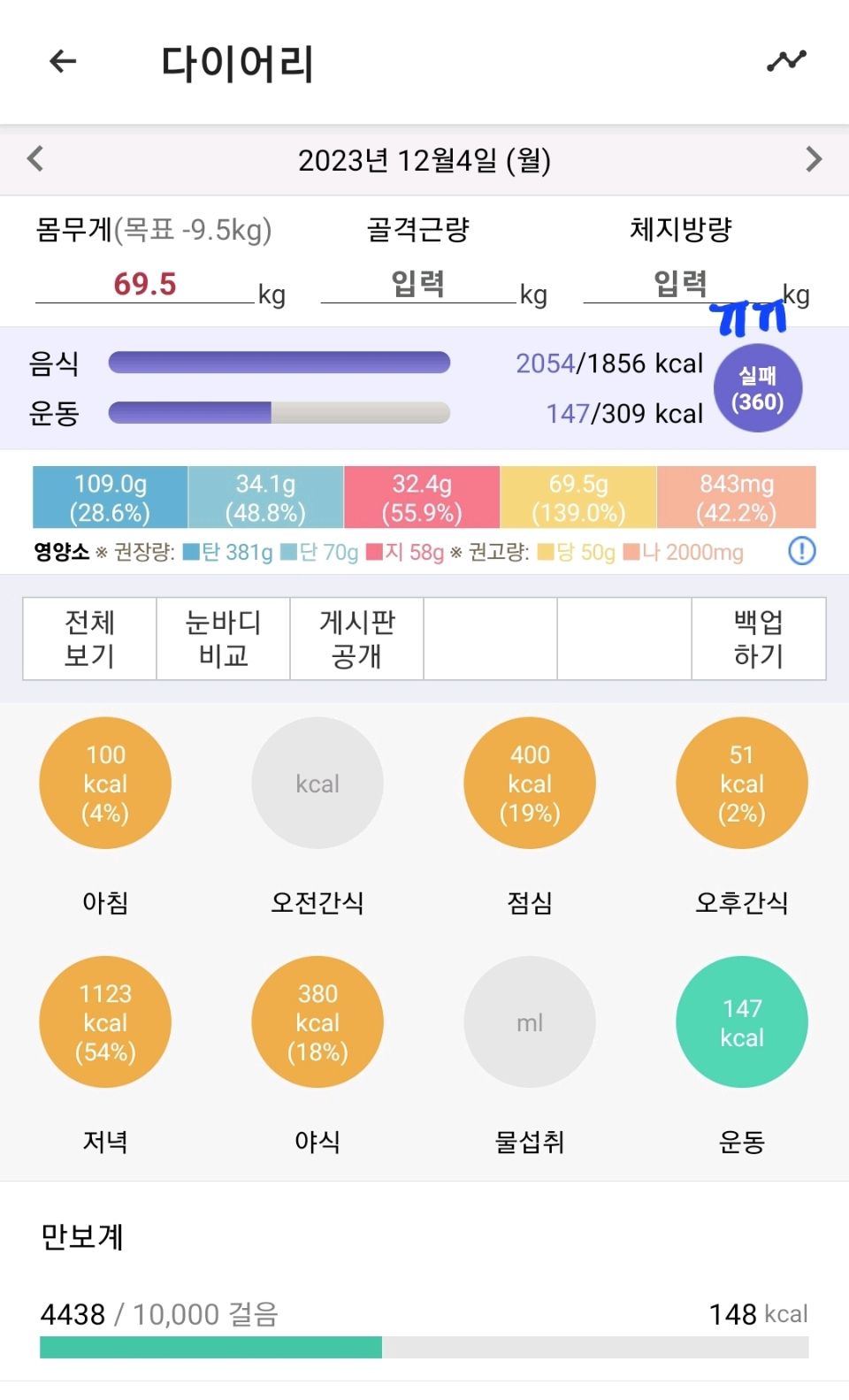Open 눈바디 비교

coord(223,639)
